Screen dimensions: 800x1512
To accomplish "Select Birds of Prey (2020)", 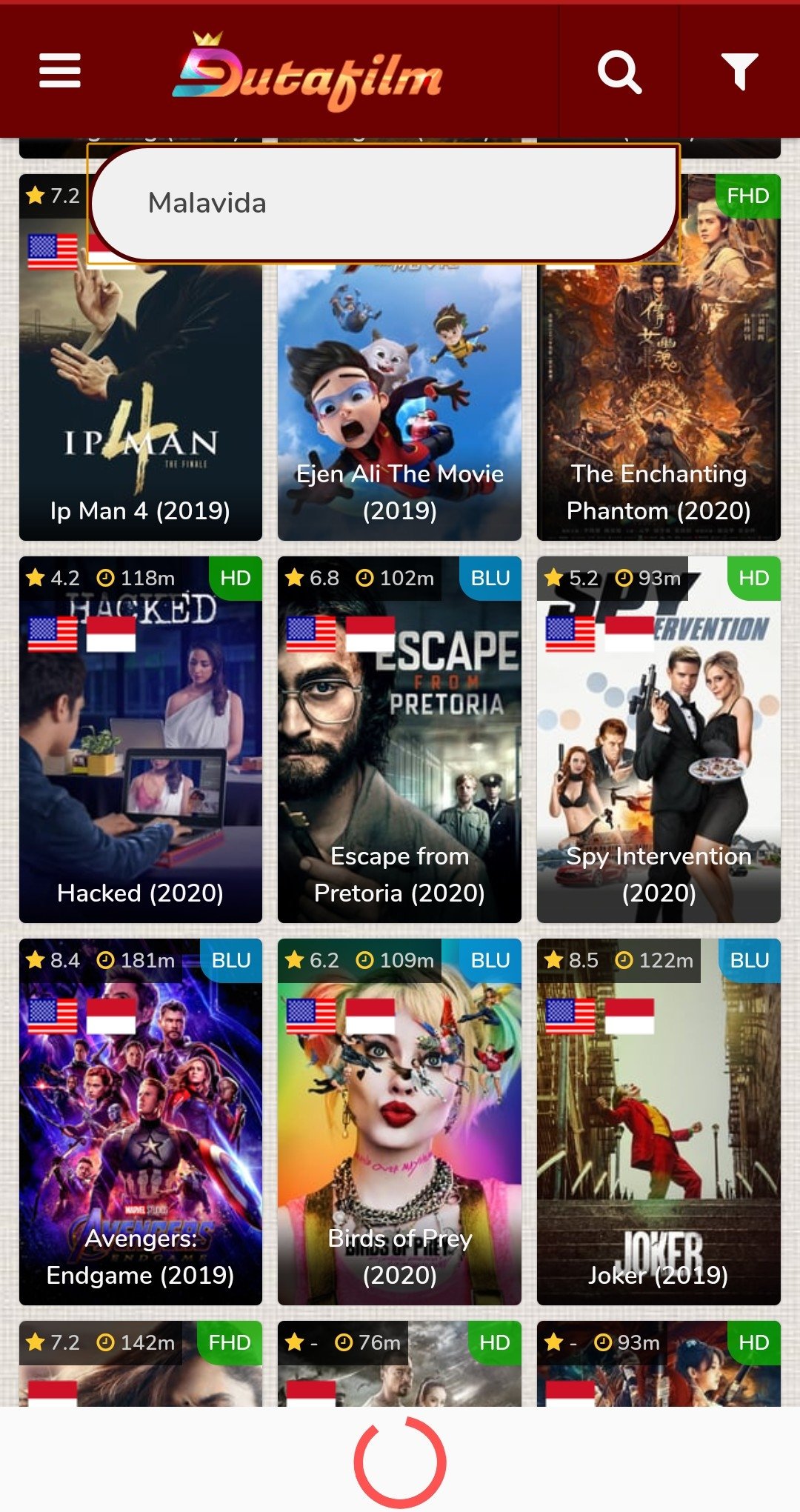I will (x=399, y=1122).
